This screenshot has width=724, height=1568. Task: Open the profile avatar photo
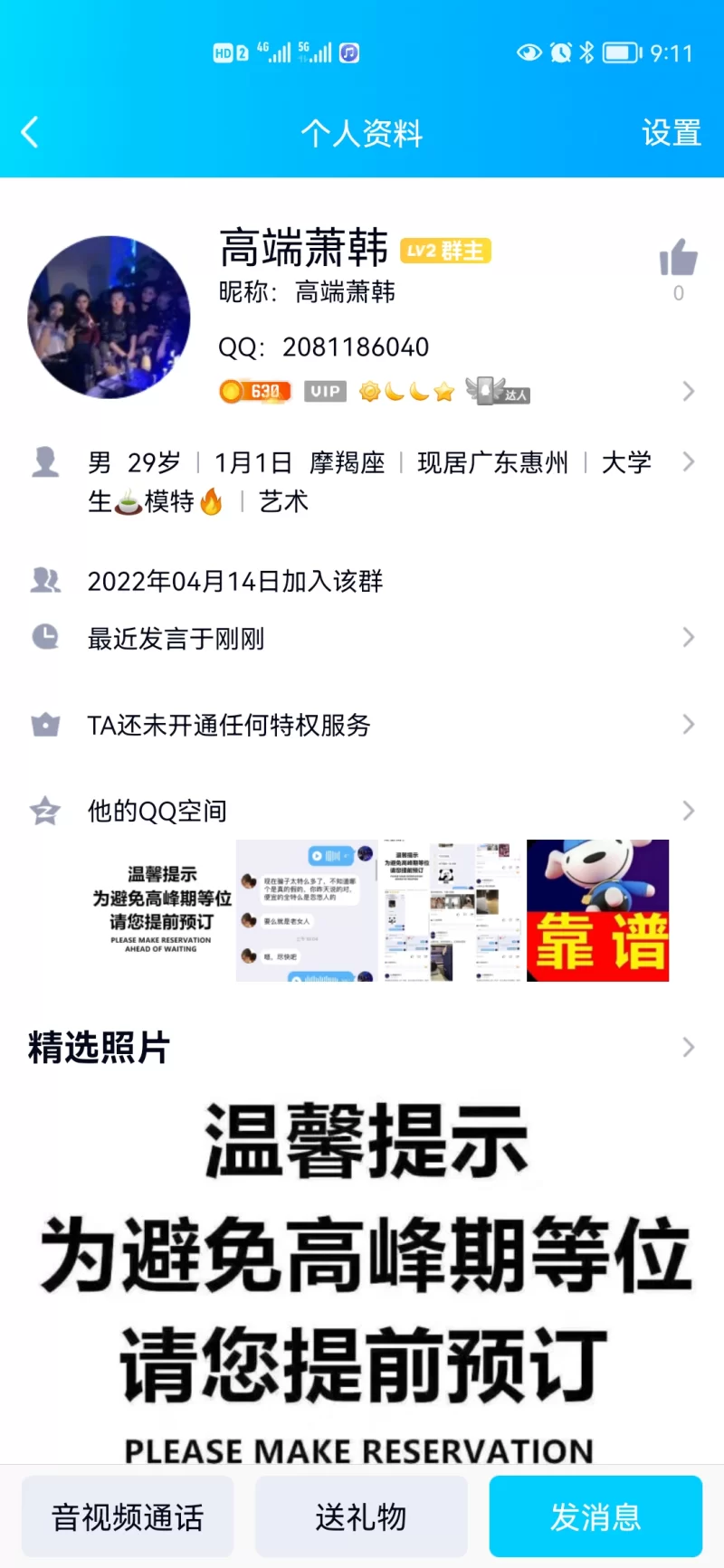pyautogui.click(x=109, y=318)
